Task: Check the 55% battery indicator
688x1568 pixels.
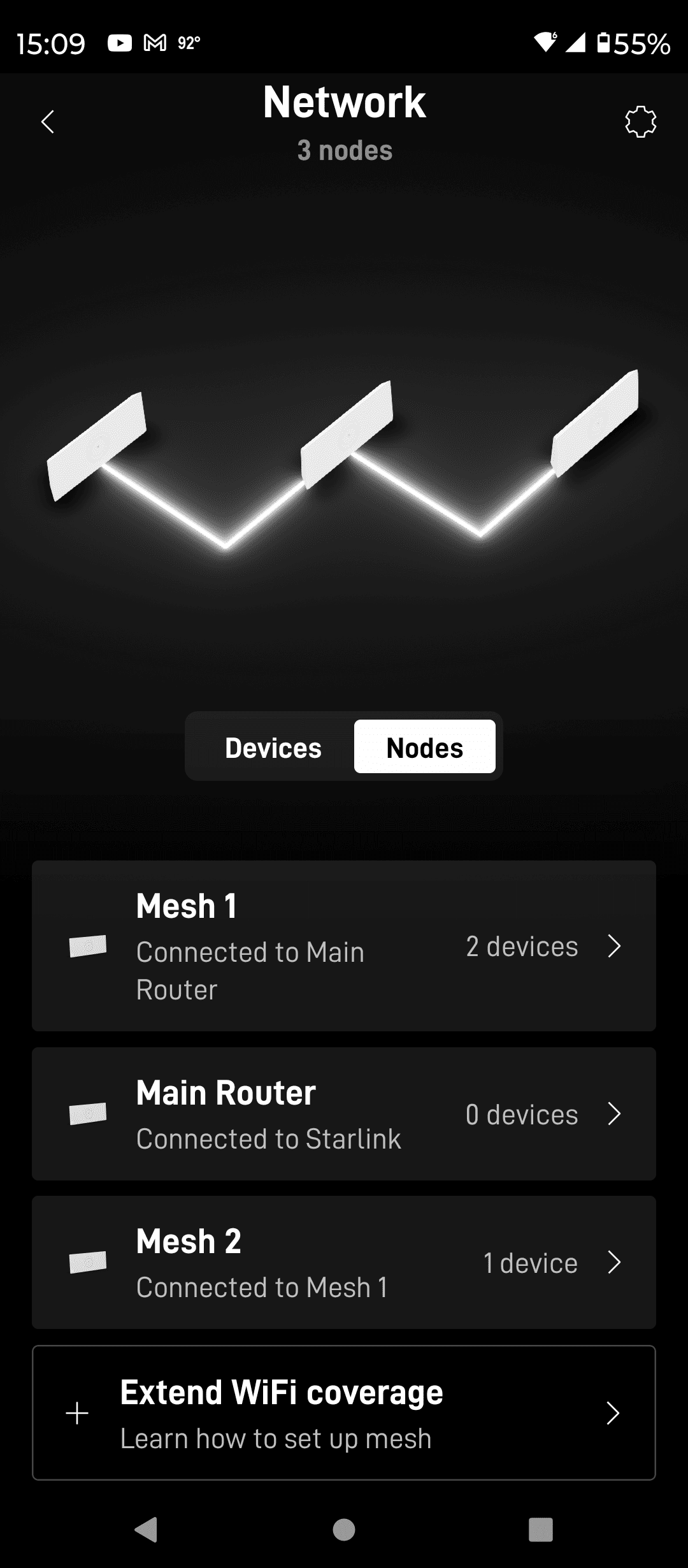Action: click(x=637, y=42)
